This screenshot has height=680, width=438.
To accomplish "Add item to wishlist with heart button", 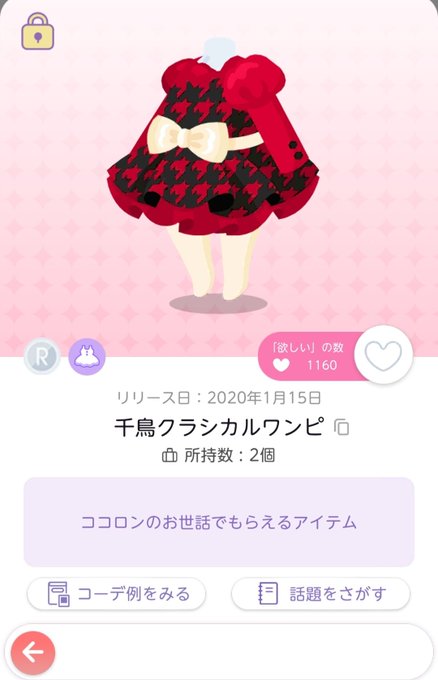I will tap(383, 355).
